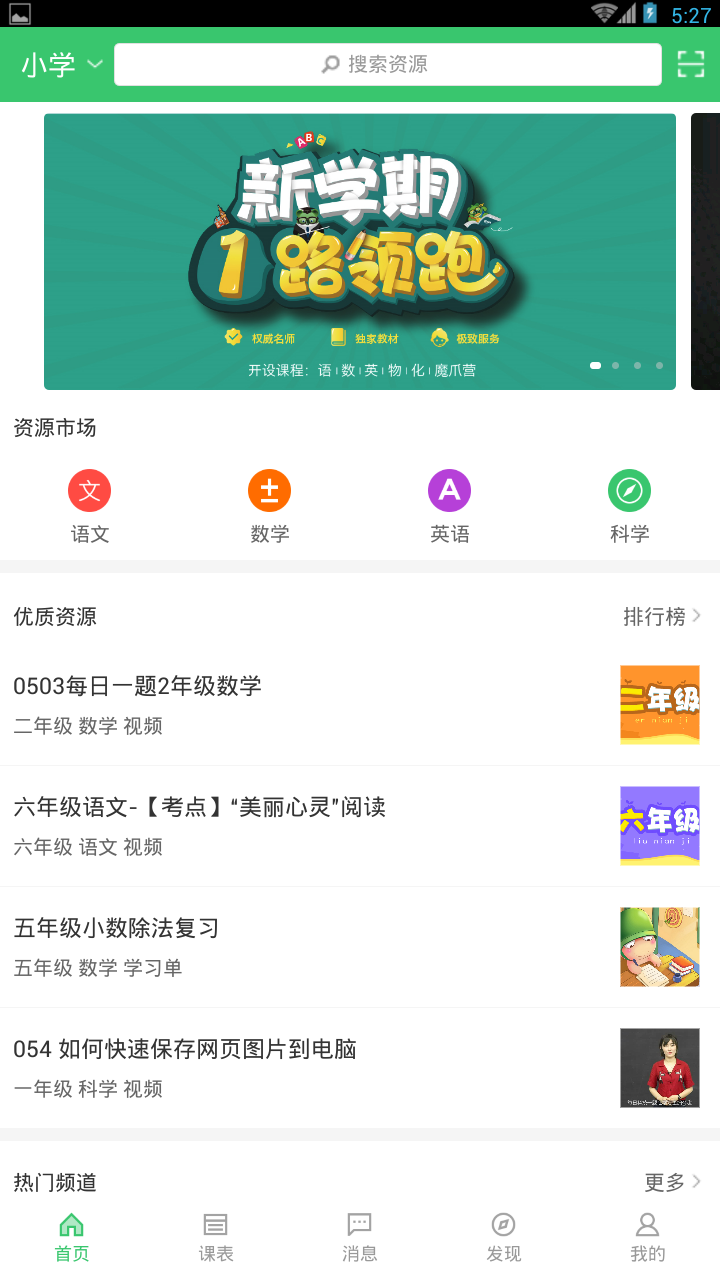
Task: Open the QR scan icon
Action: (690, 65)
